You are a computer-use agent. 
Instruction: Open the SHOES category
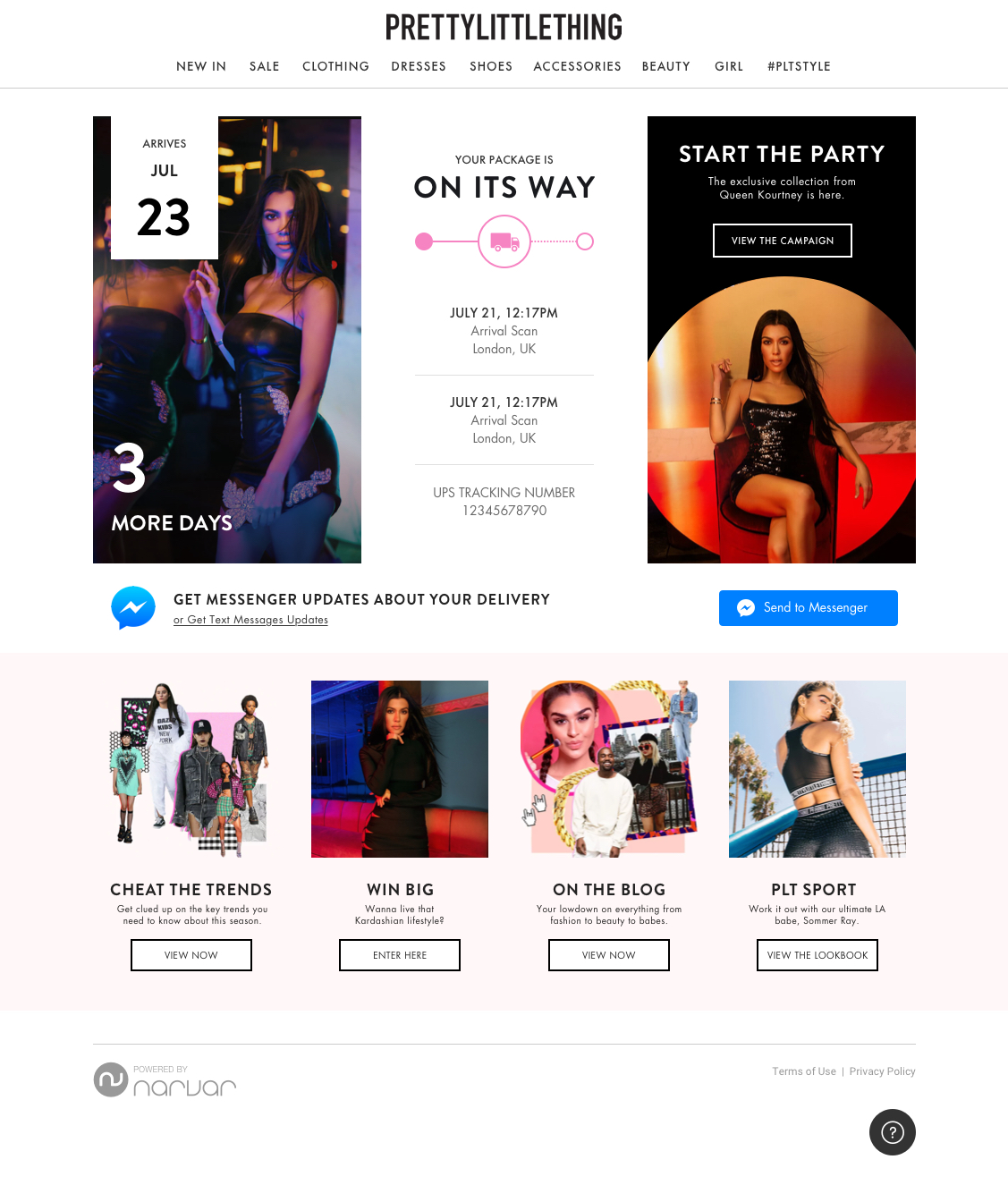pyautogui.click(x=490, y=66)
